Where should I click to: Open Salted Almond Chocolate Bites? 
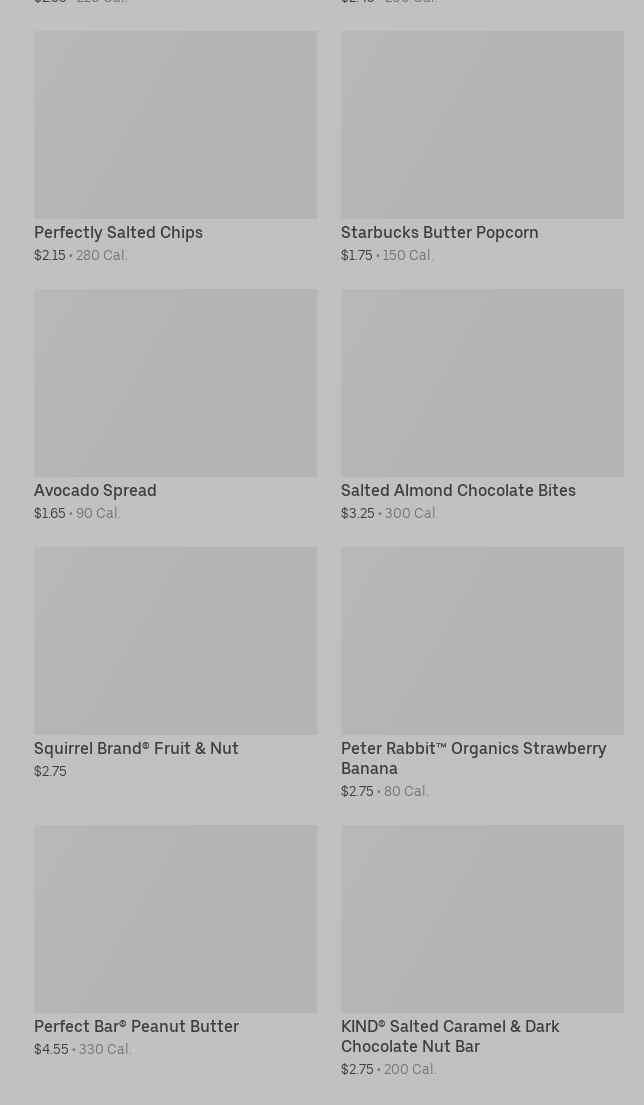click(482, 383)
